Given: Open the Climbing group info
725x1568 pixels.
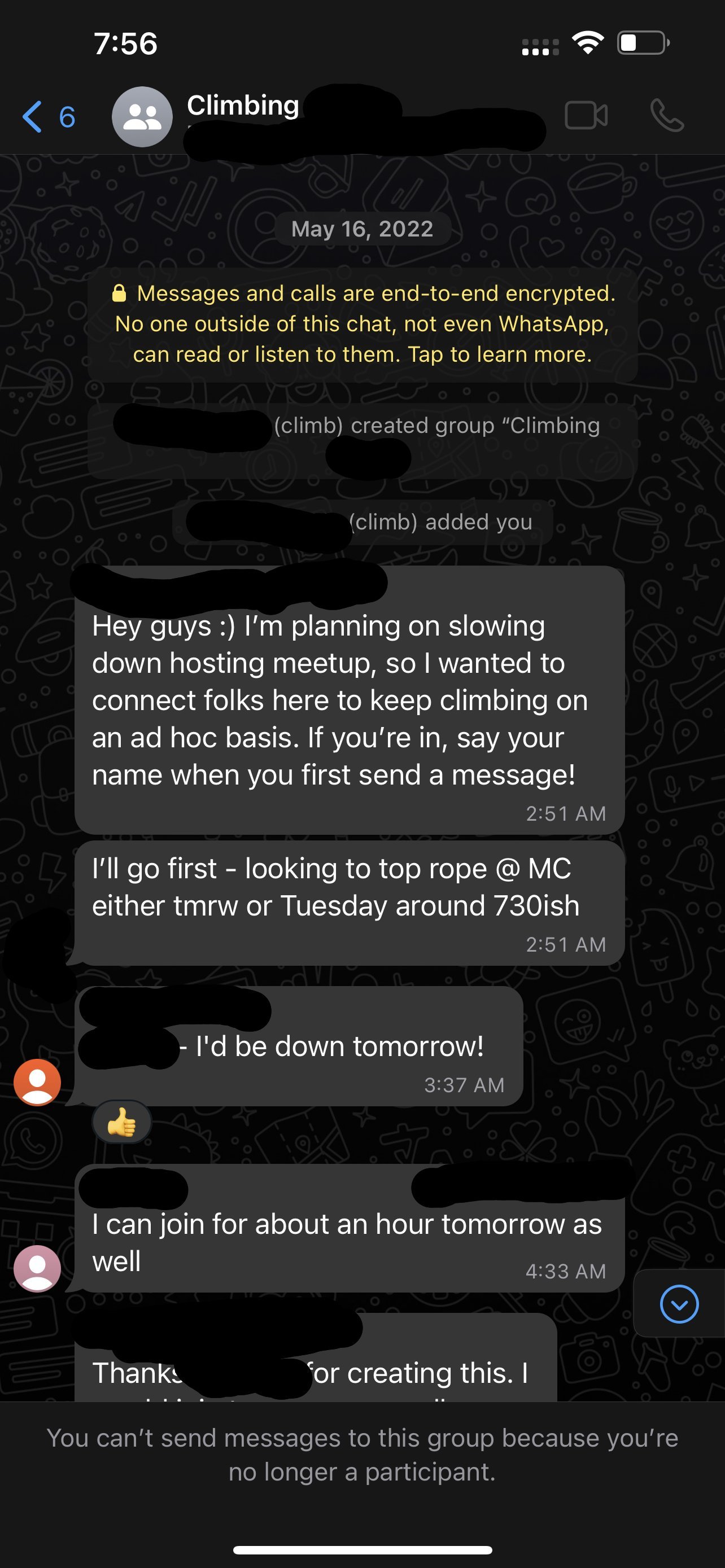Looking at the screenshot, I should (x=243, y=106).
